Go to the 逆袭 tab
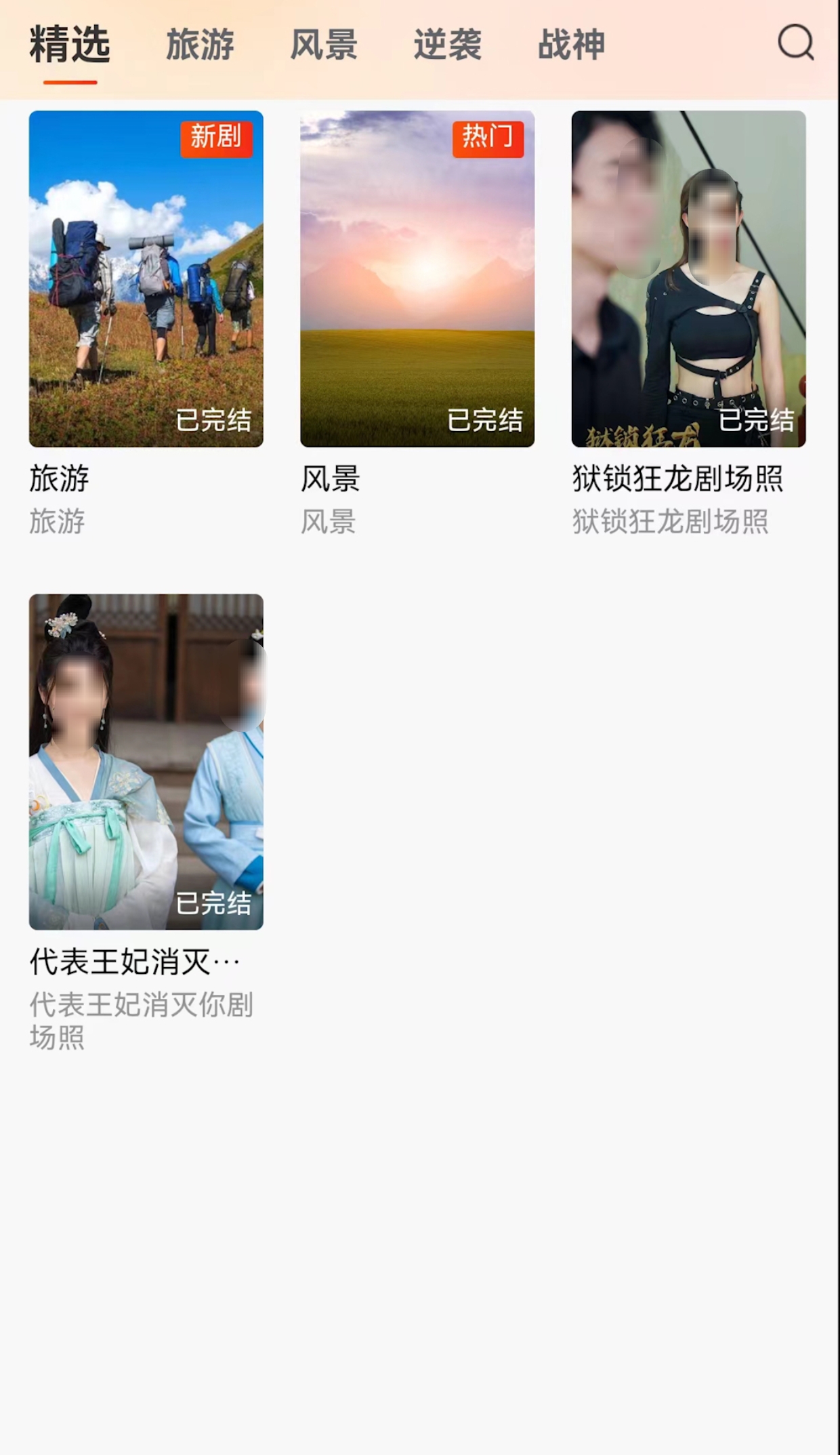 pos(448,45)
